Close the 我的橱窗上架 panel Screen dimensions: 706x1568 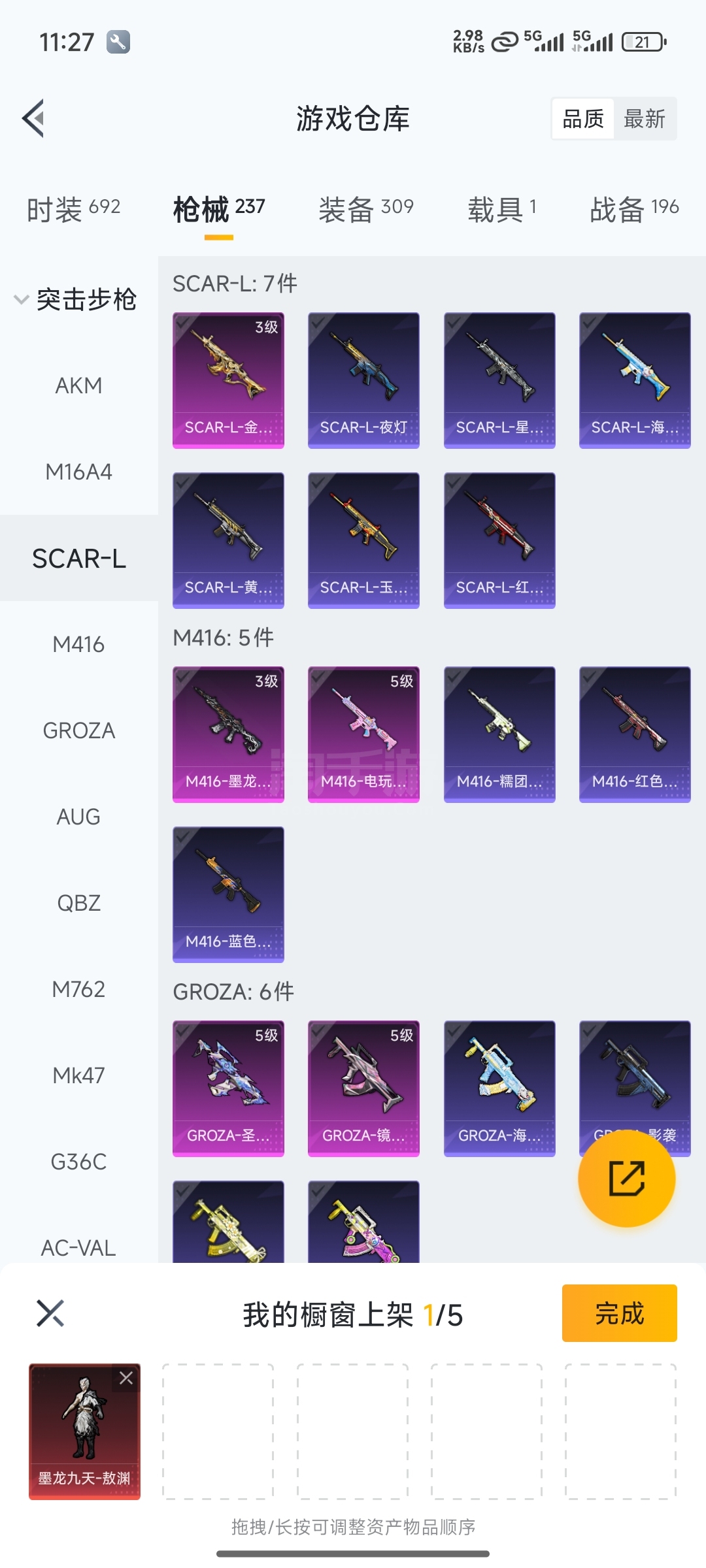pos(50,1313)
